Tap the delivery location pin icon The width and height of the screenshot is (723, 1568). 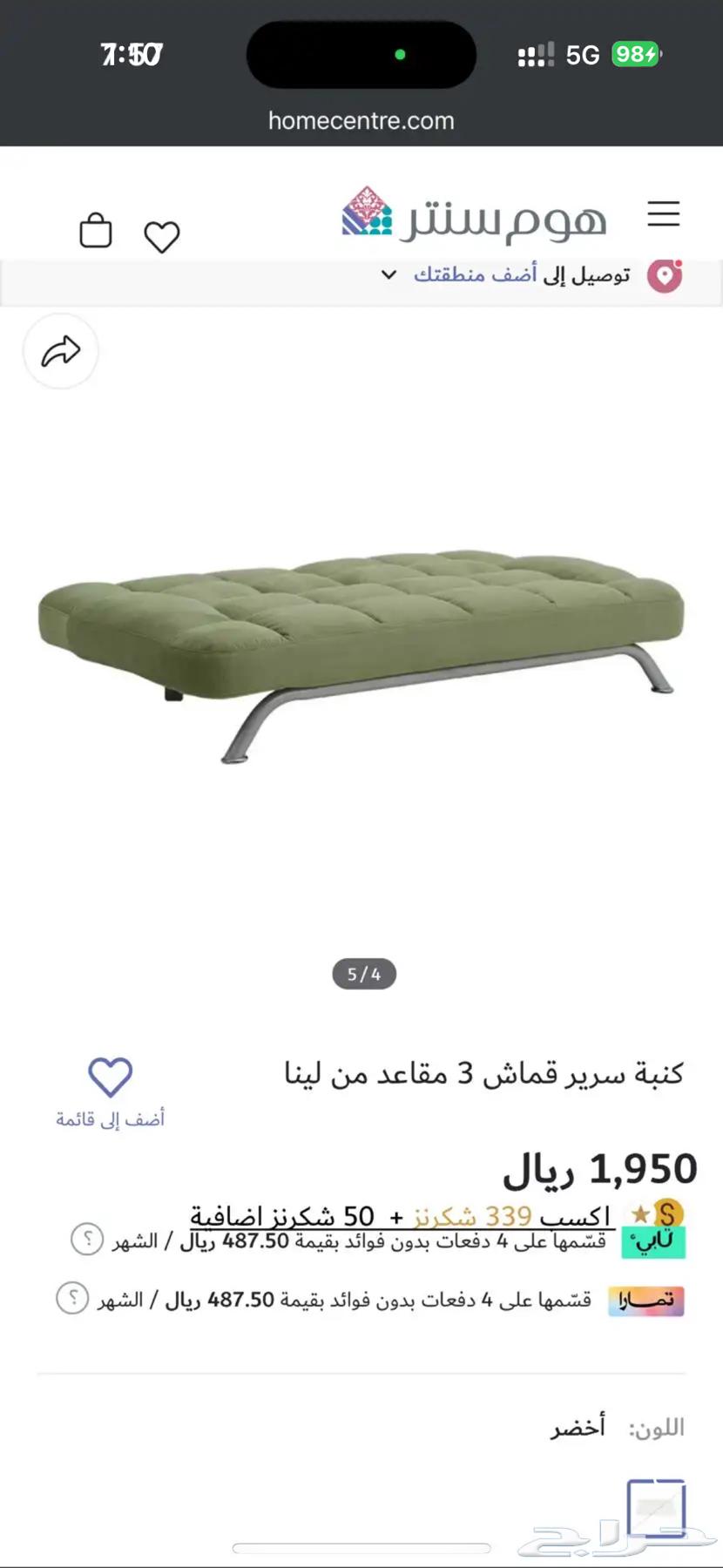pos(664,274)
